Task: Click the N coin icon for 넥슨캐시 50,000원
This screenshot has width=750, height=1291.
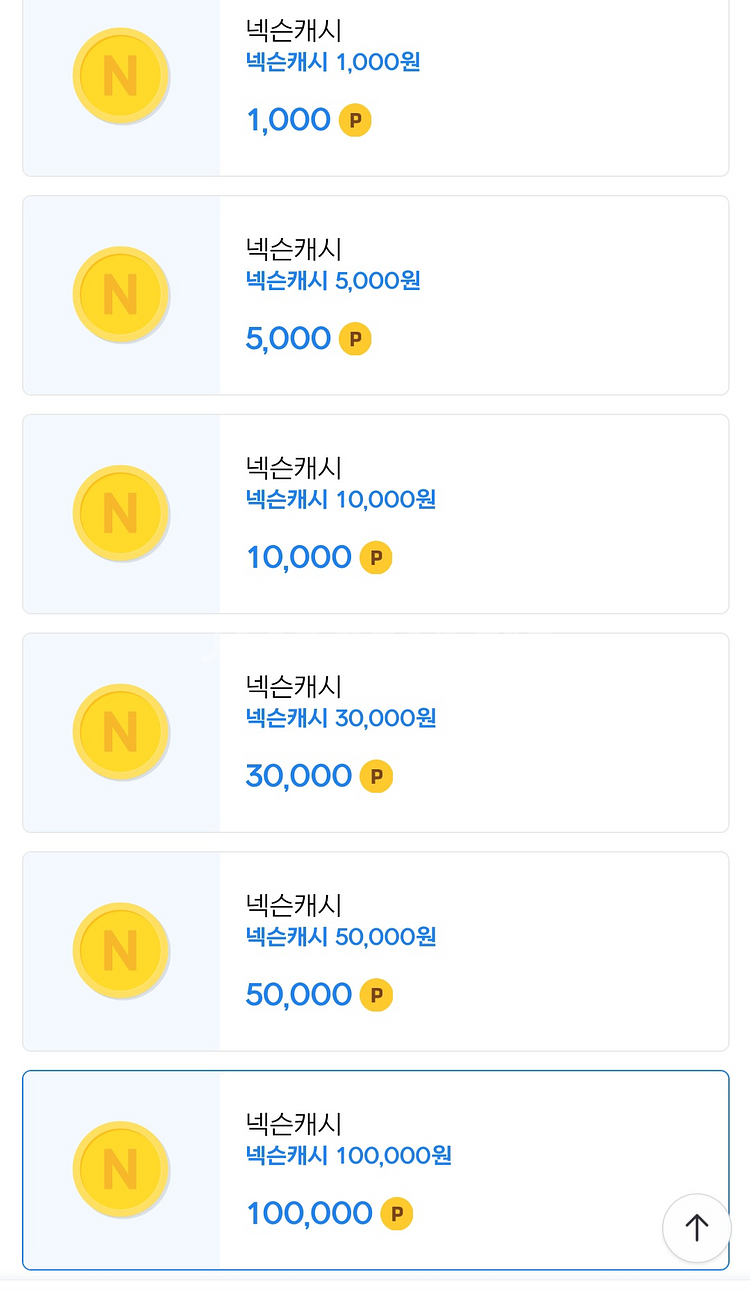Action: [121, 950]
